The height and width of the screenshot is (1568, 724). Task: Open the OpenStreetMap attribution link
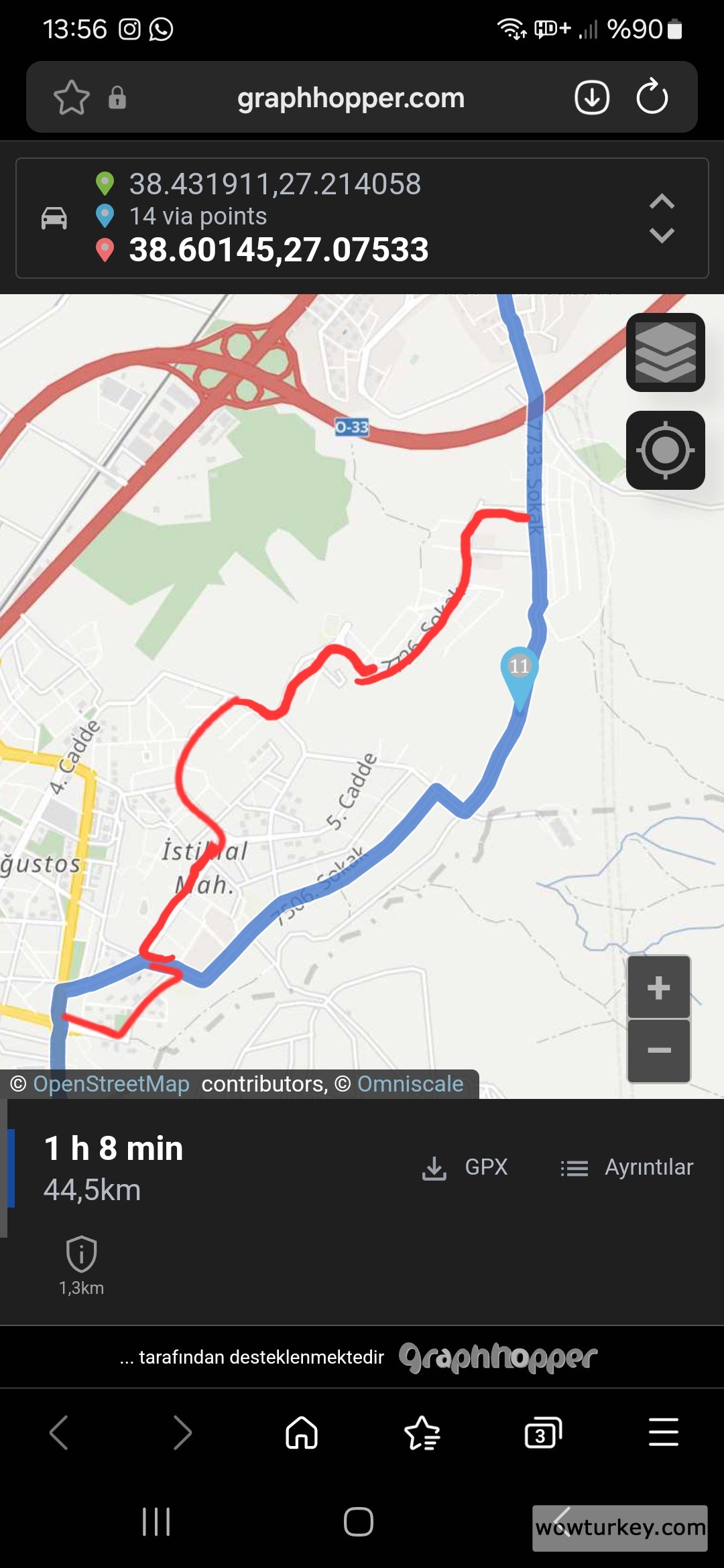111,1084
